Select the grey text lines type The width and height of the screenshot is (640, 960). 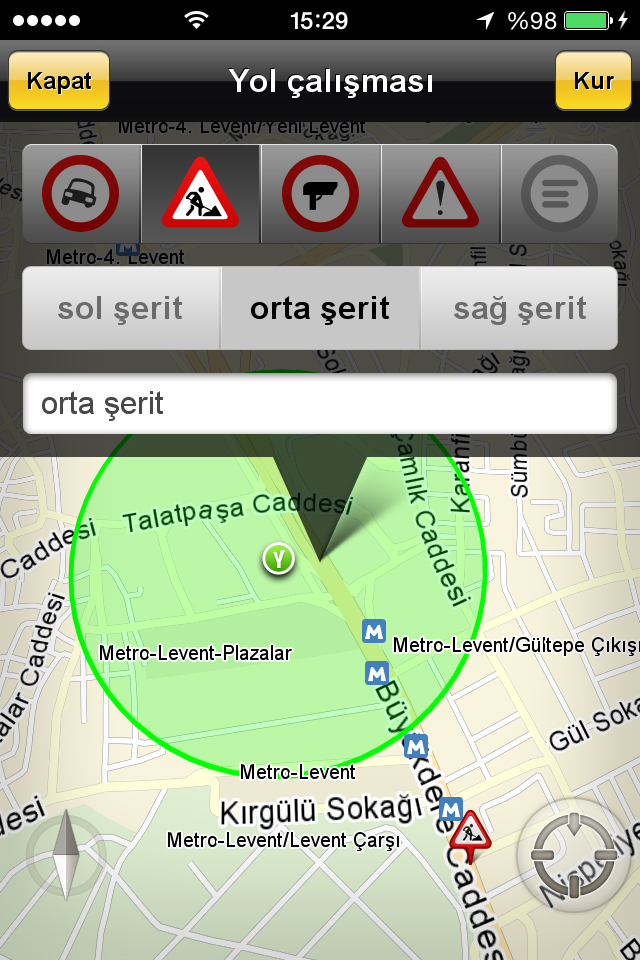558,194
